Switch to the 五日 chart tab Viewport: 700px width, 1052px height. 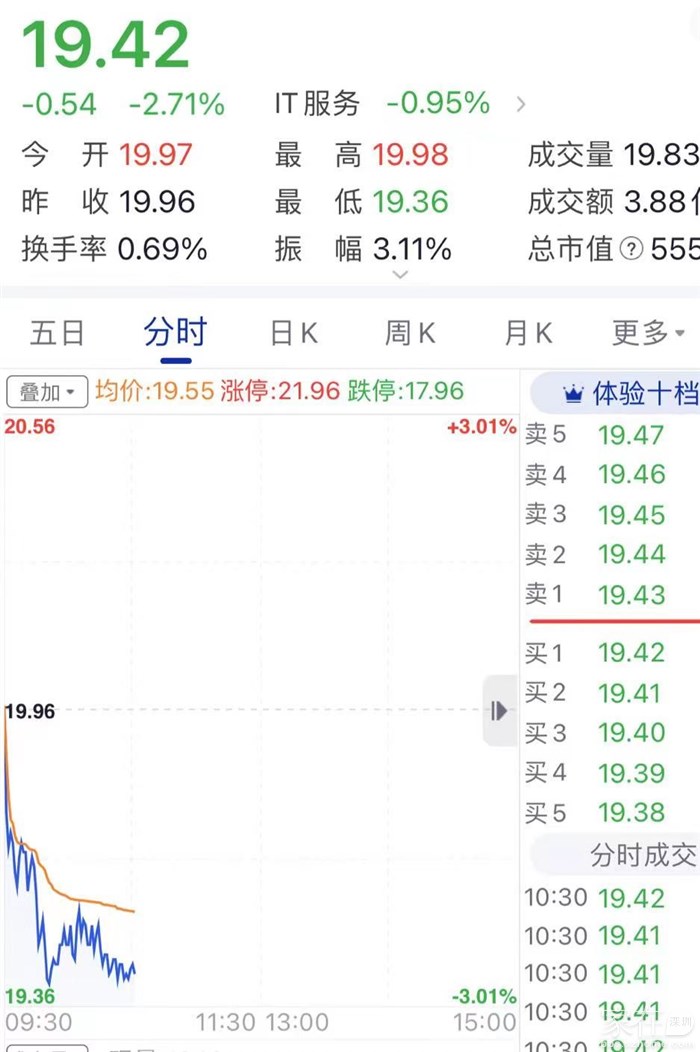click(57, 333)
